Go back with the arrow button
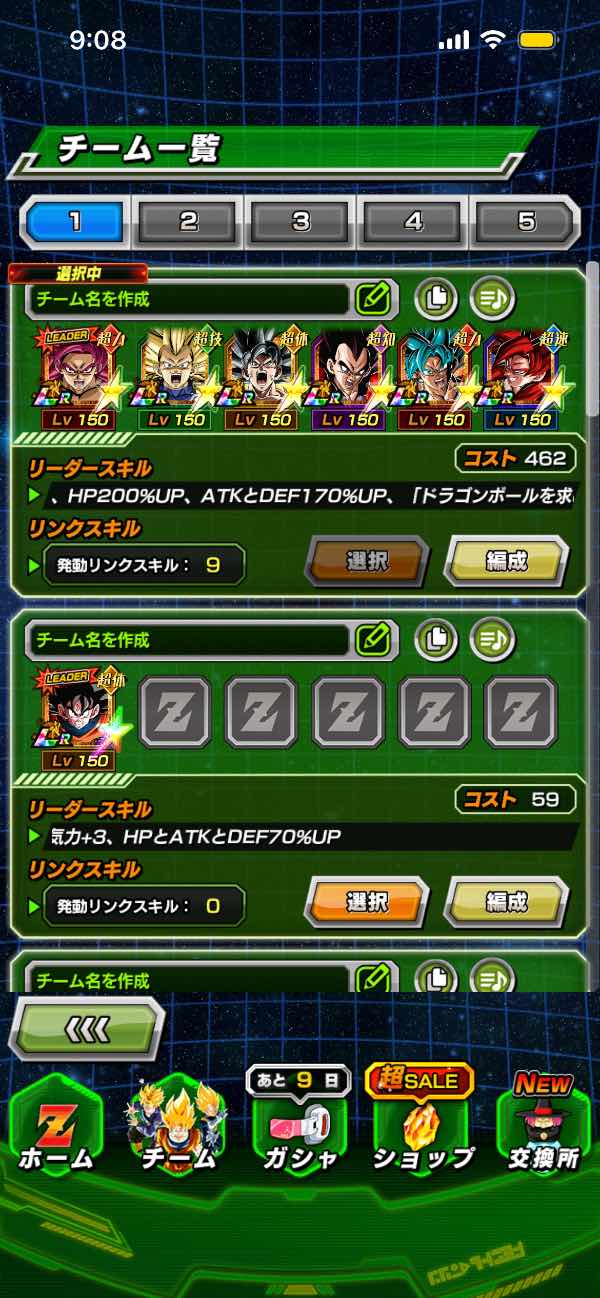600x1298 pixels. (x=86, y=1028)
